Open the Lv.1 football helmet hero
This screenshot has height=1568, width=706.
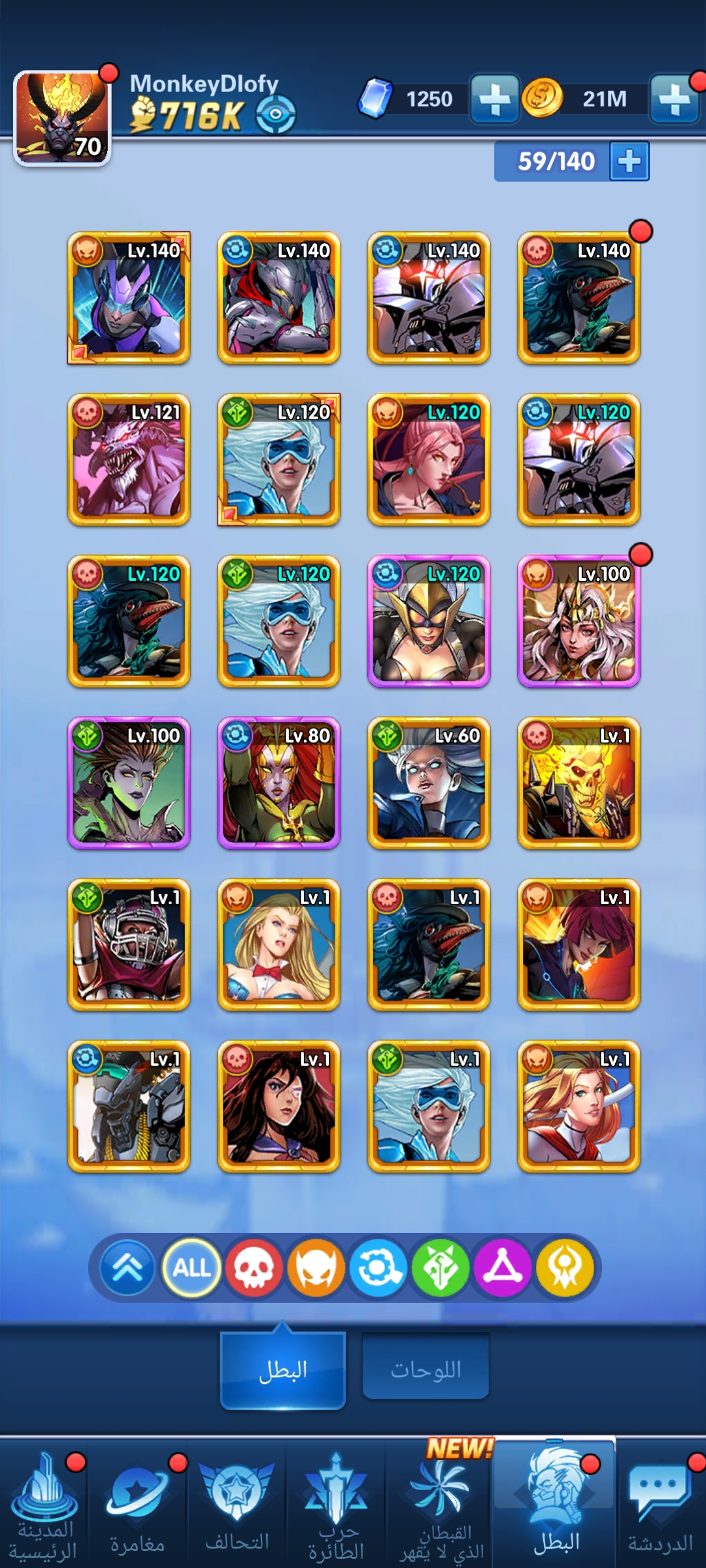129,945
